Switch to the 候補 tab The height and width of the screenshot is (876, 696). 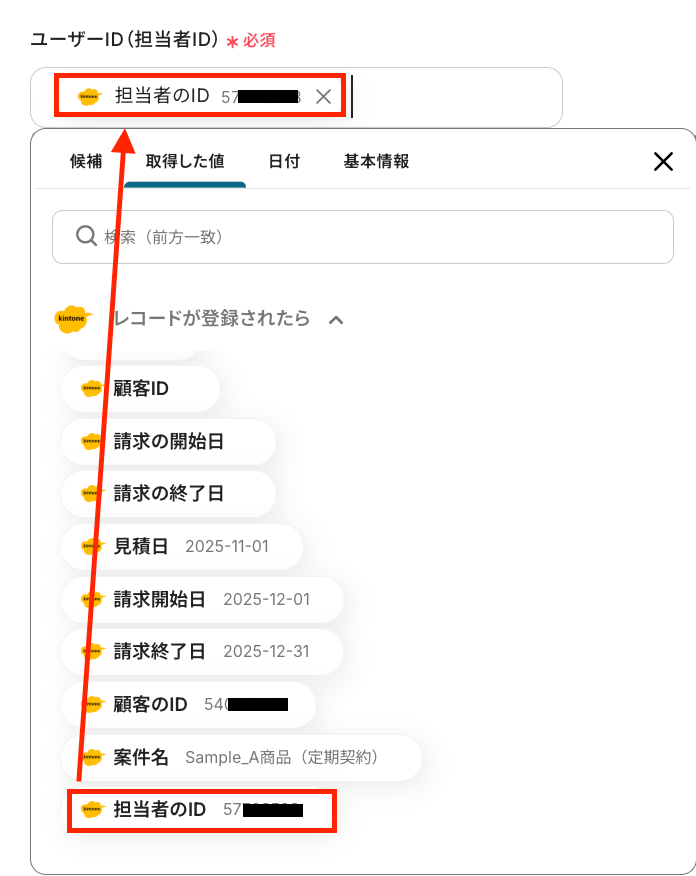click(x=86, y=161)
